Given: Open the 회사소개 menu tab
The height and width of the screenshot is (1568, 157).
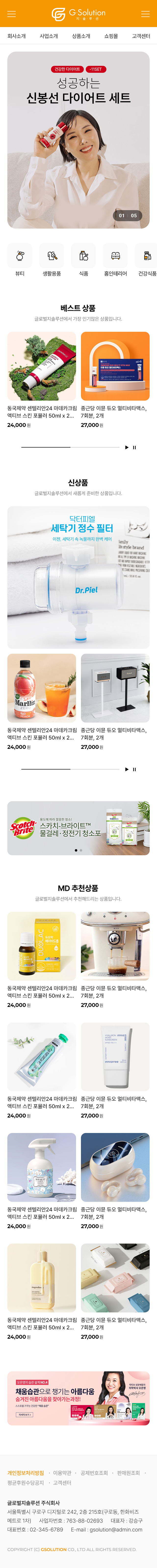Looking at the screenshot, I should [16, 36].
